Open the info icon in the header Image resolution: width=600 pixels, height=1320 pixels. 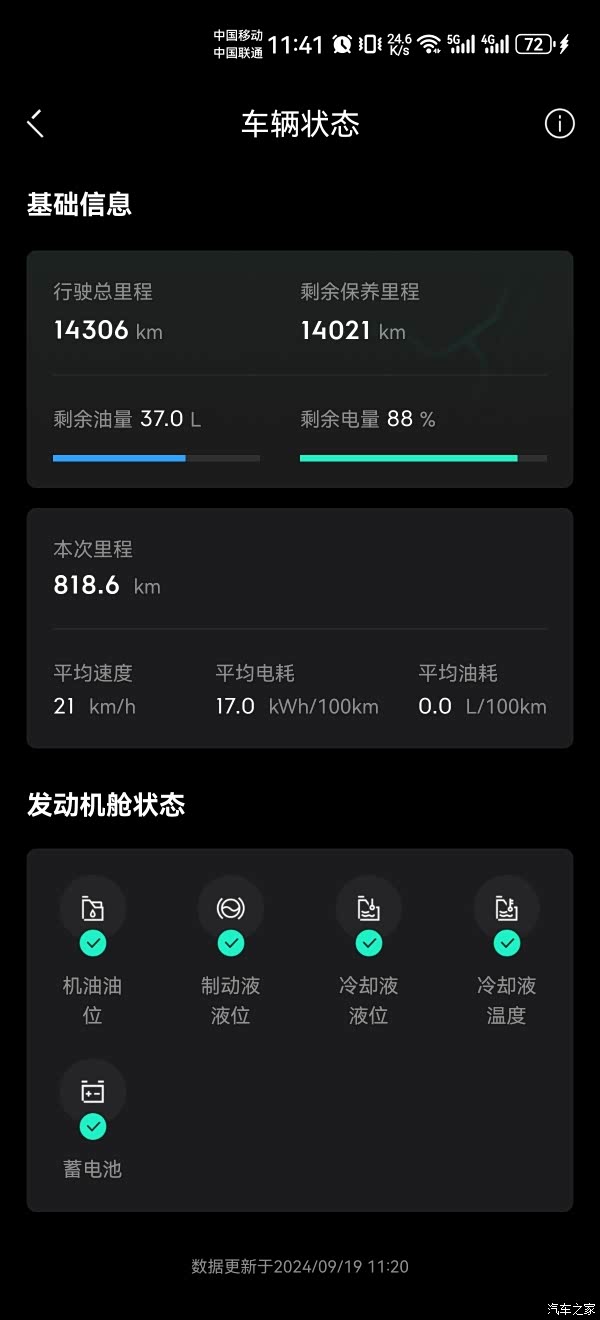559,124
